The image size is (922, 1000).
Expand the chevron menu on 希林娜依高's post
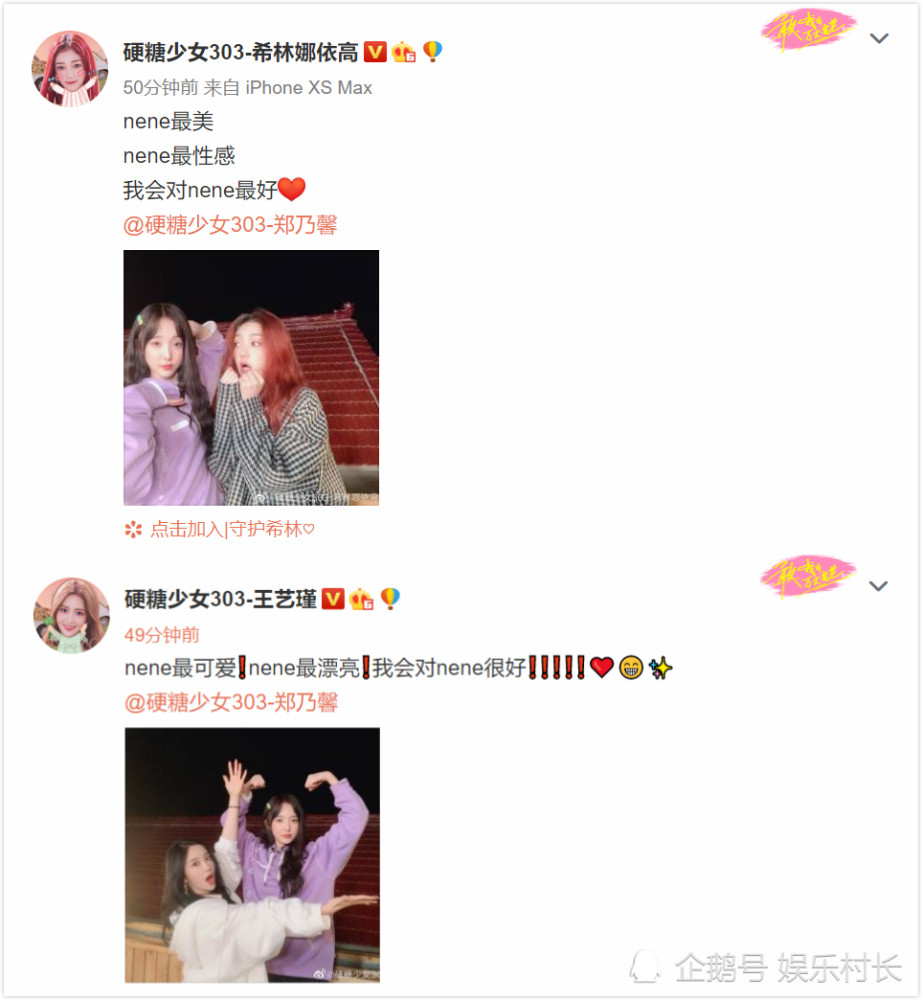tap(878, 38)
